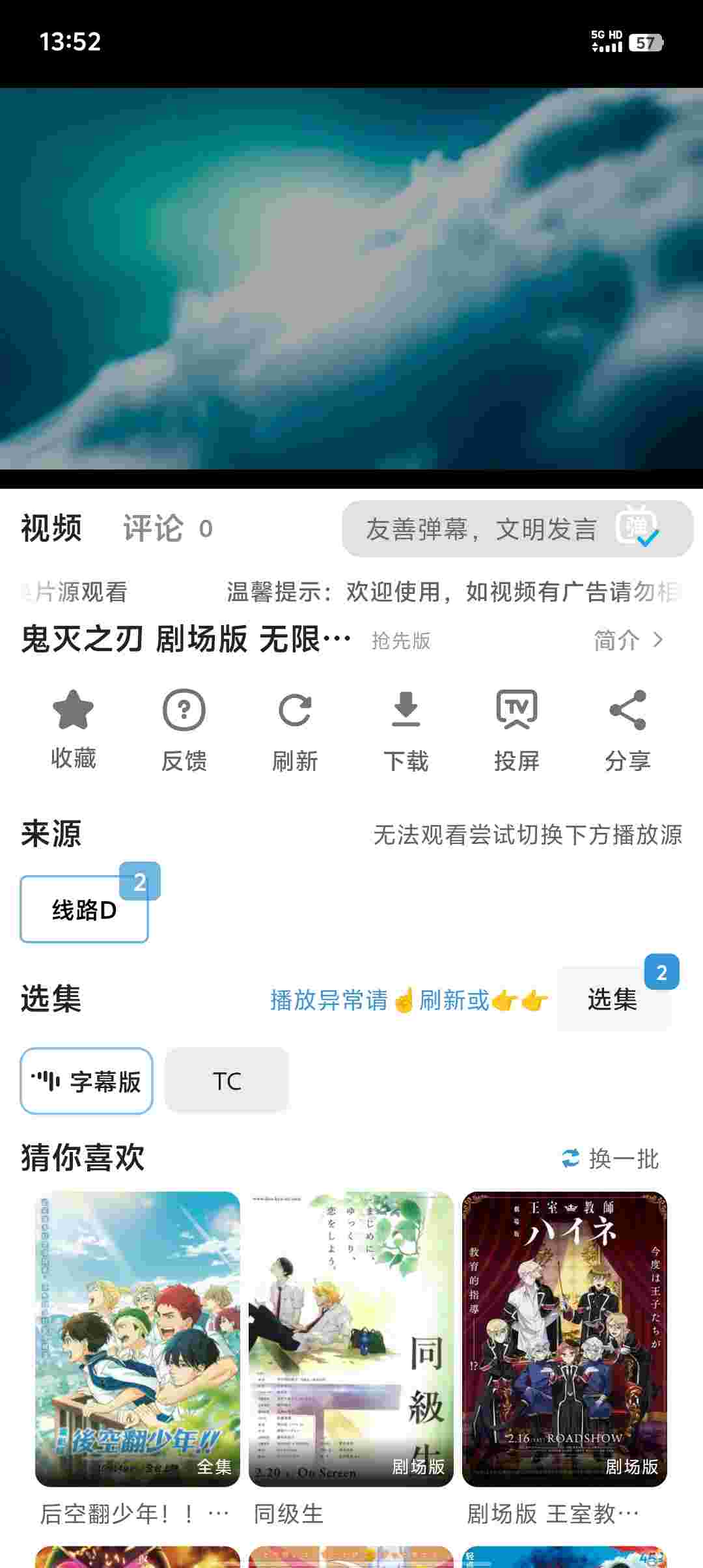Open 反馈 feedback

184,728
